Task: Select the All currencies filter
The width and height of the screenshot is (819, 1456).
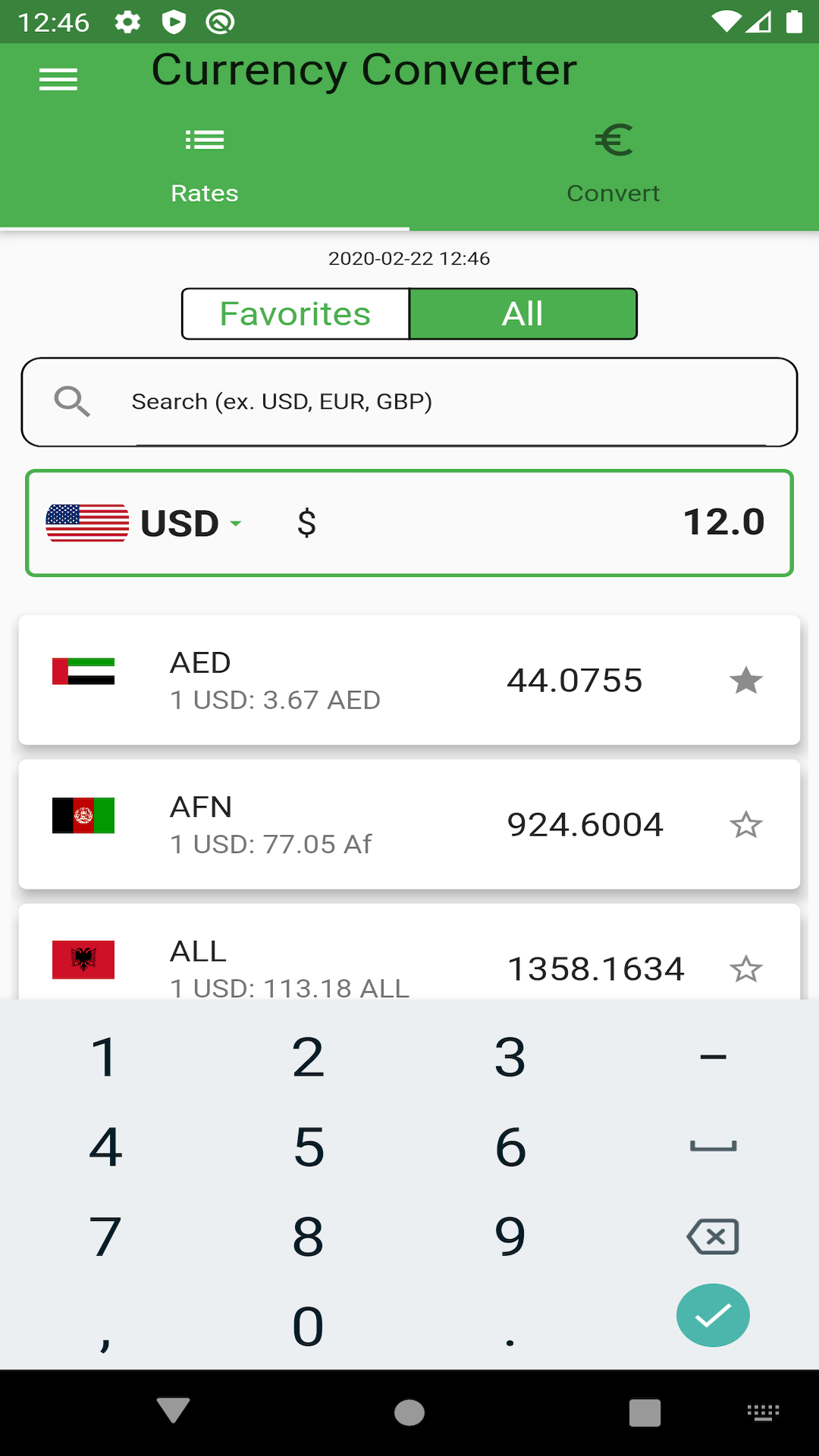Action: 523,312
